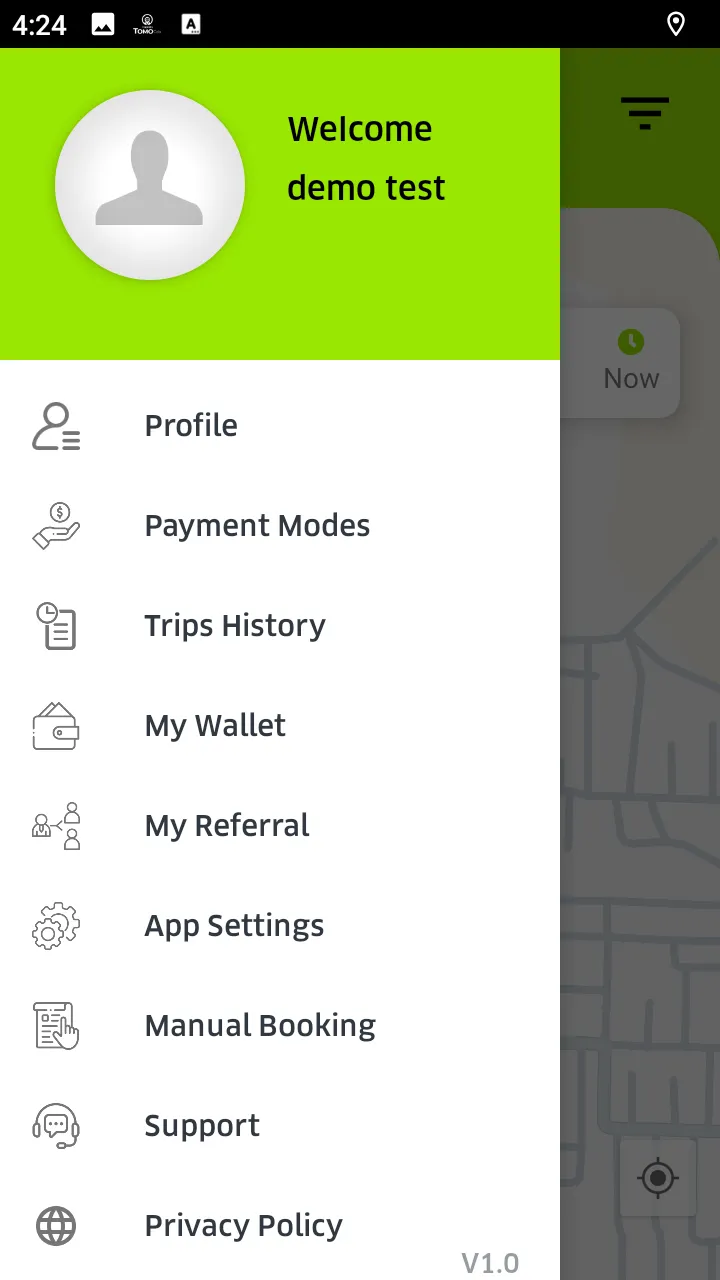The height and width of the screenshot is (1280, 720).
Task: Click the My Wallet icon
Action: coord(55,725)
